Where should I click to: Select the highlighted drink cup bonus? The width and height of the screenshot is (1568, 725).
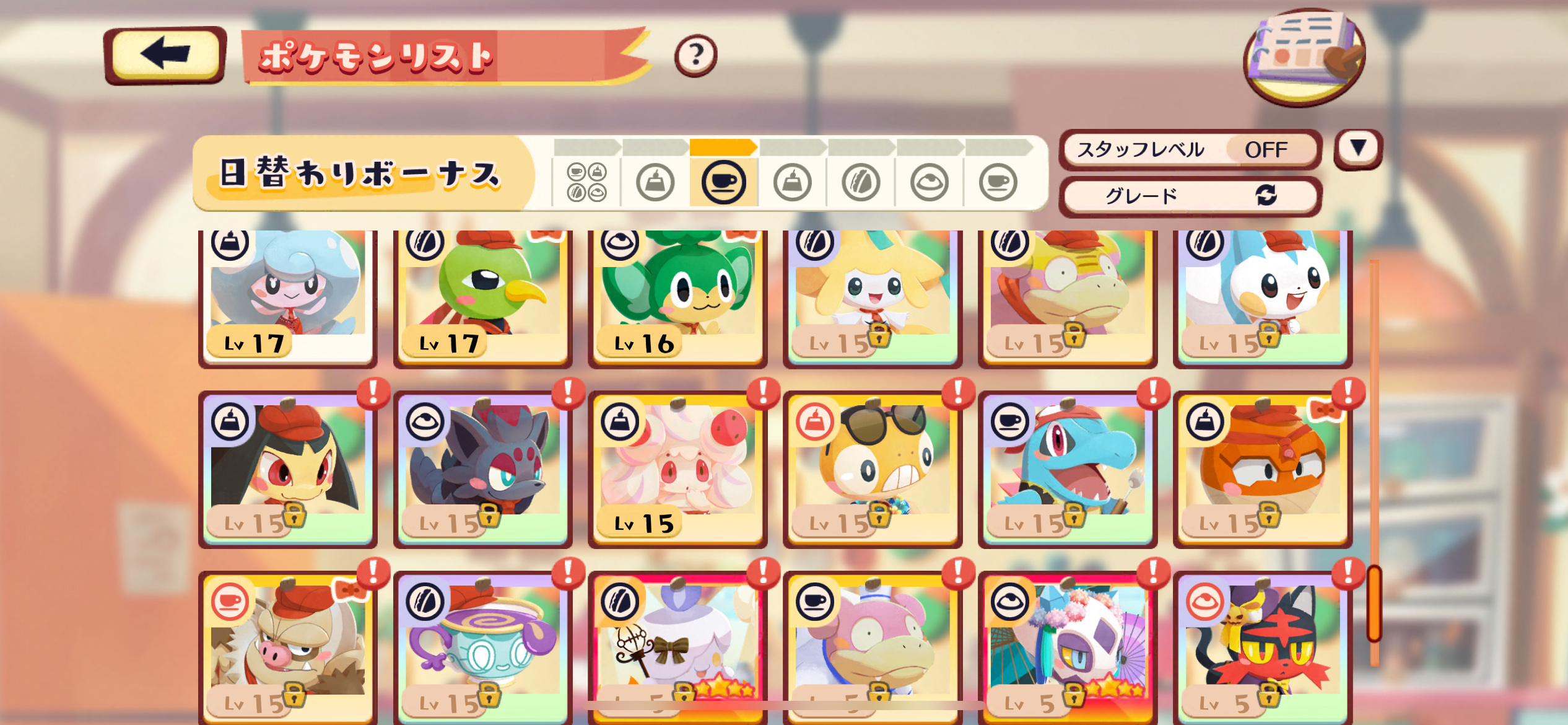click(723, 182)
